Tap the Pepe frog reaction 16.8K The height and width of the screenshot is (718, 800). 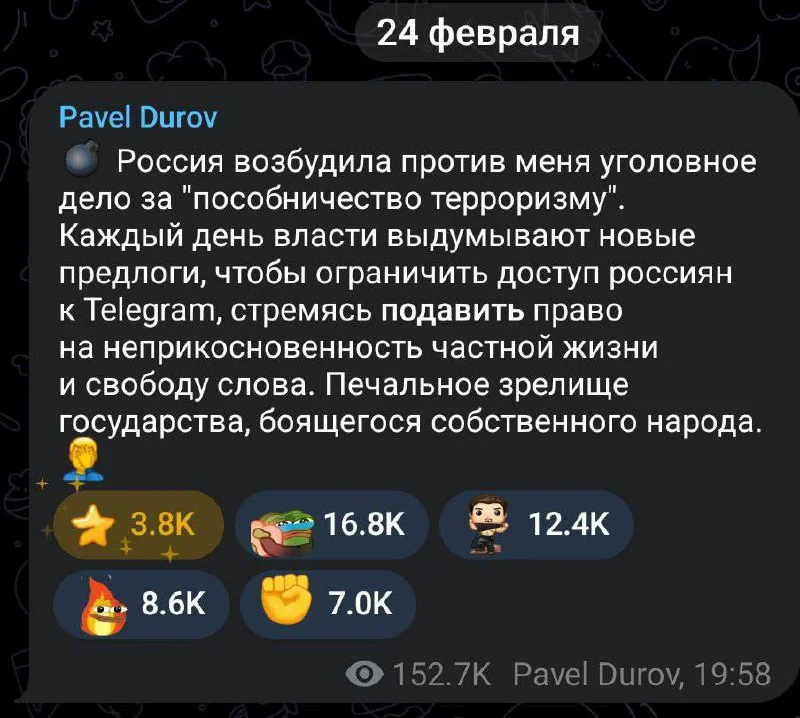pos(331,524)
